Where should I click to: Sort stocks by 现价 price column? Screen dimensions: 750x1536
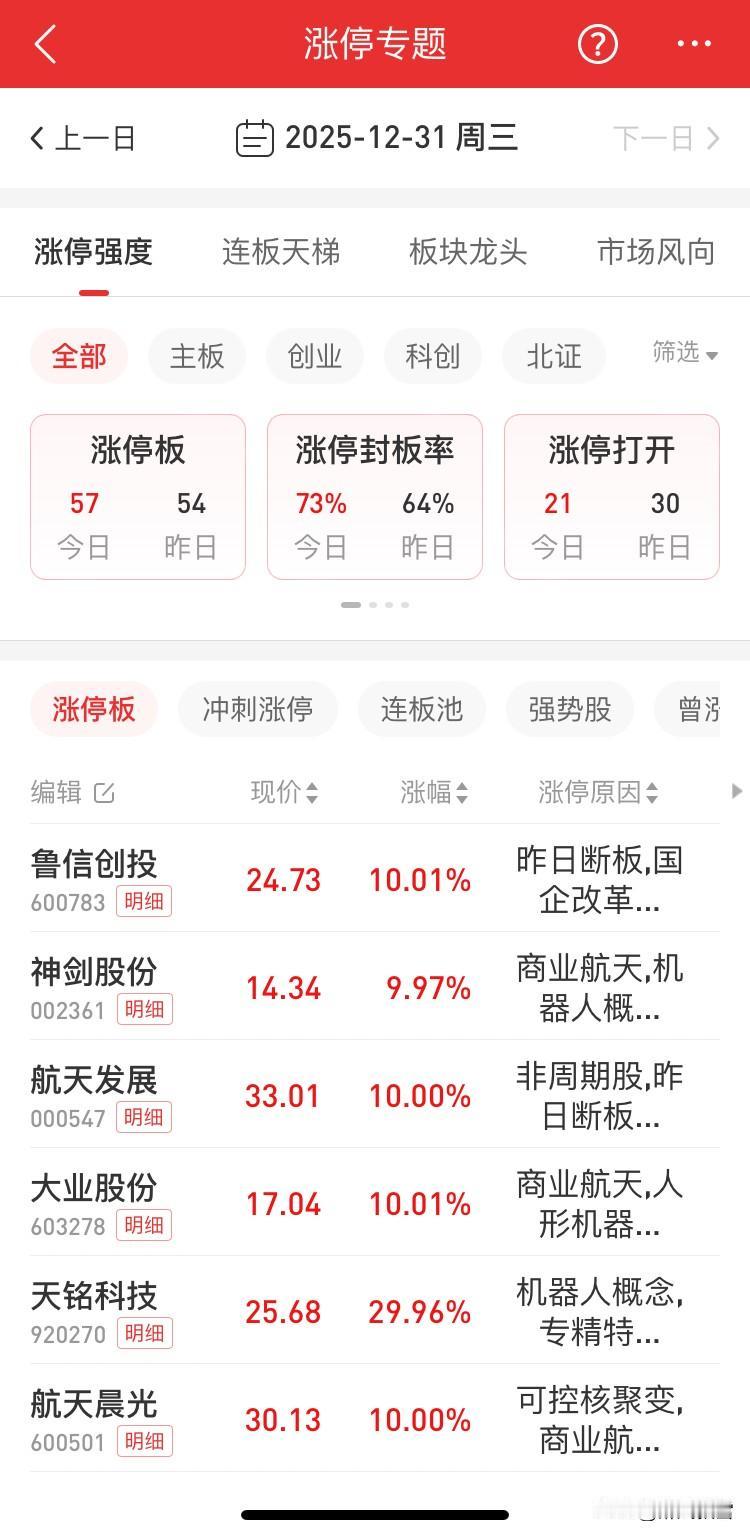(283, 792)
